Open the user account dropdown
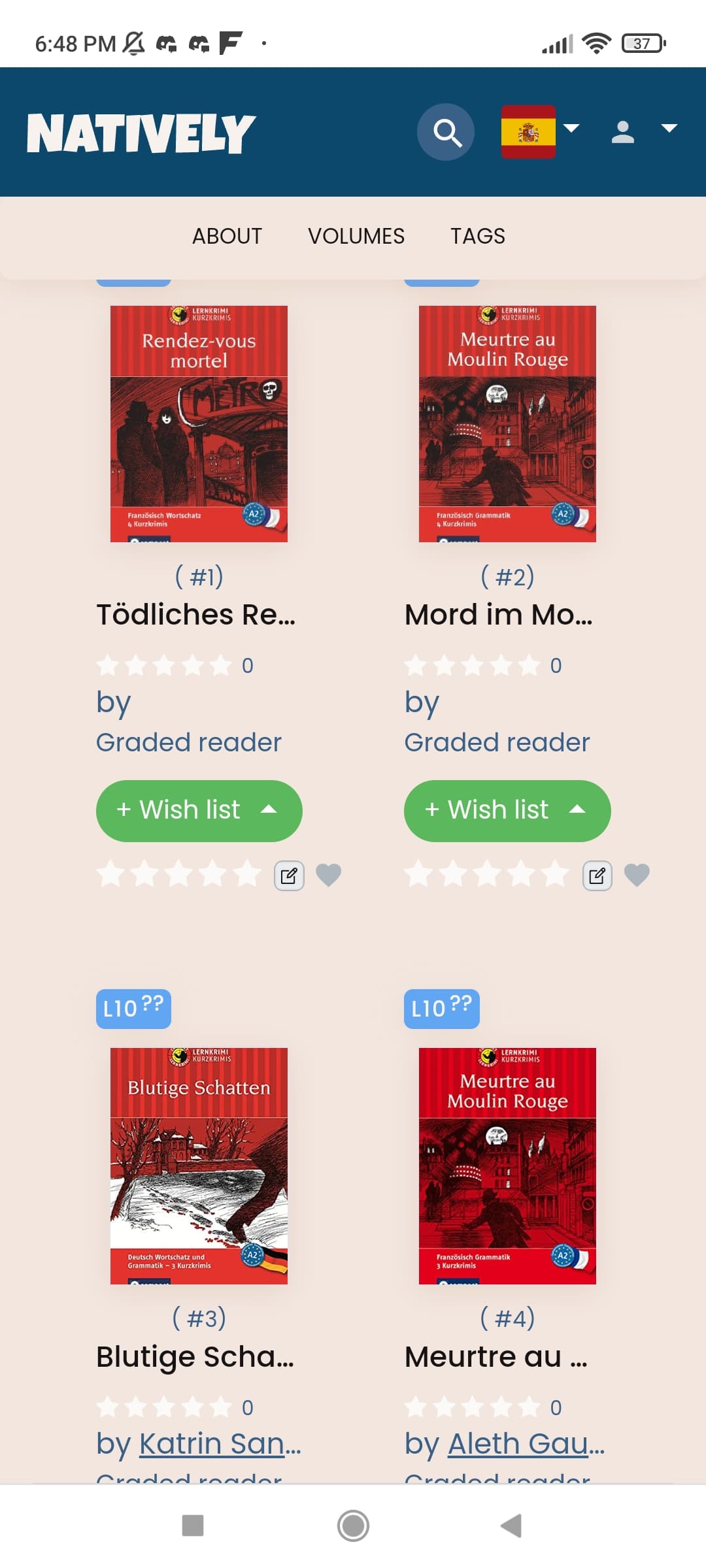The image size is (706, 1568). pyautogui.click(x=644, y=131)
